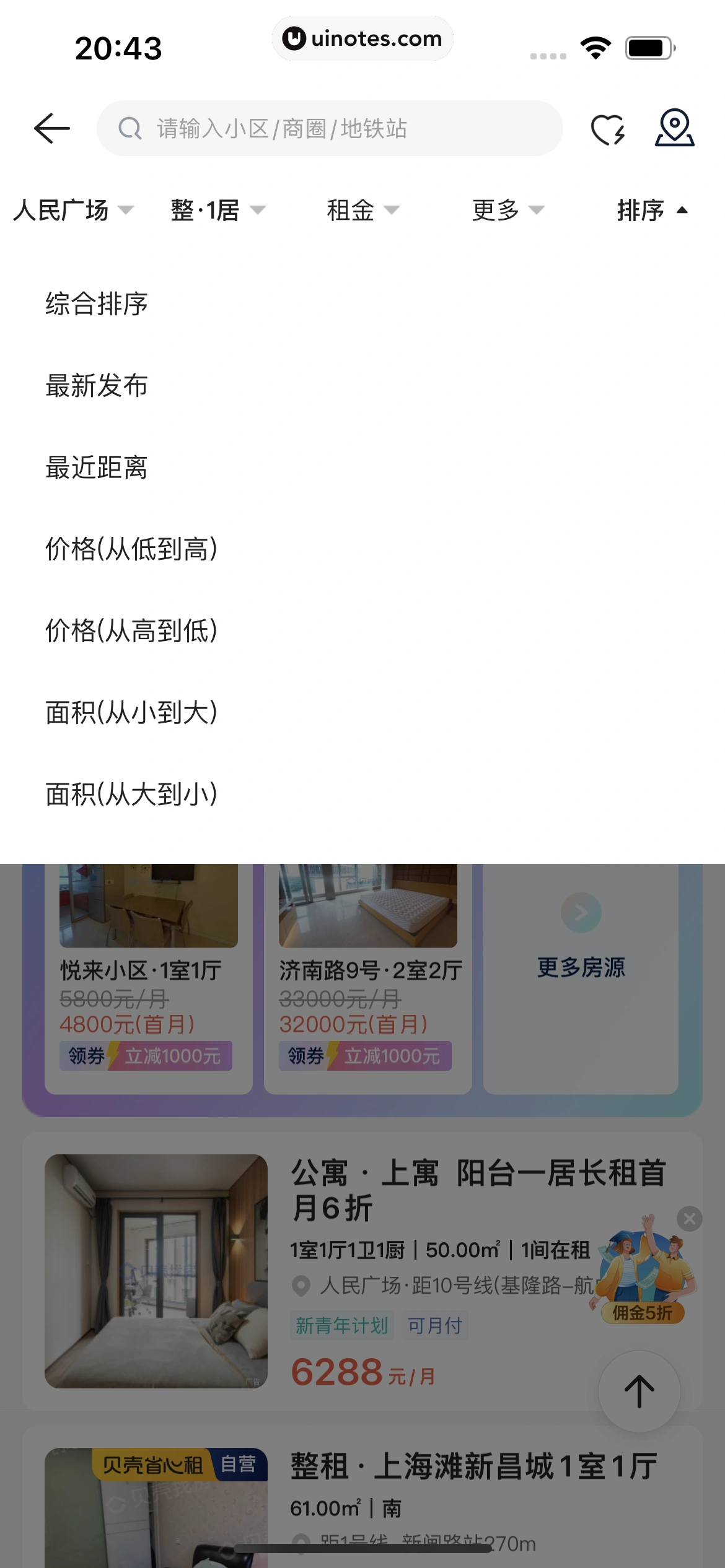The image size is (725, 1568).
Task: Select 综合排序 sort option
Action: [97, 304]
